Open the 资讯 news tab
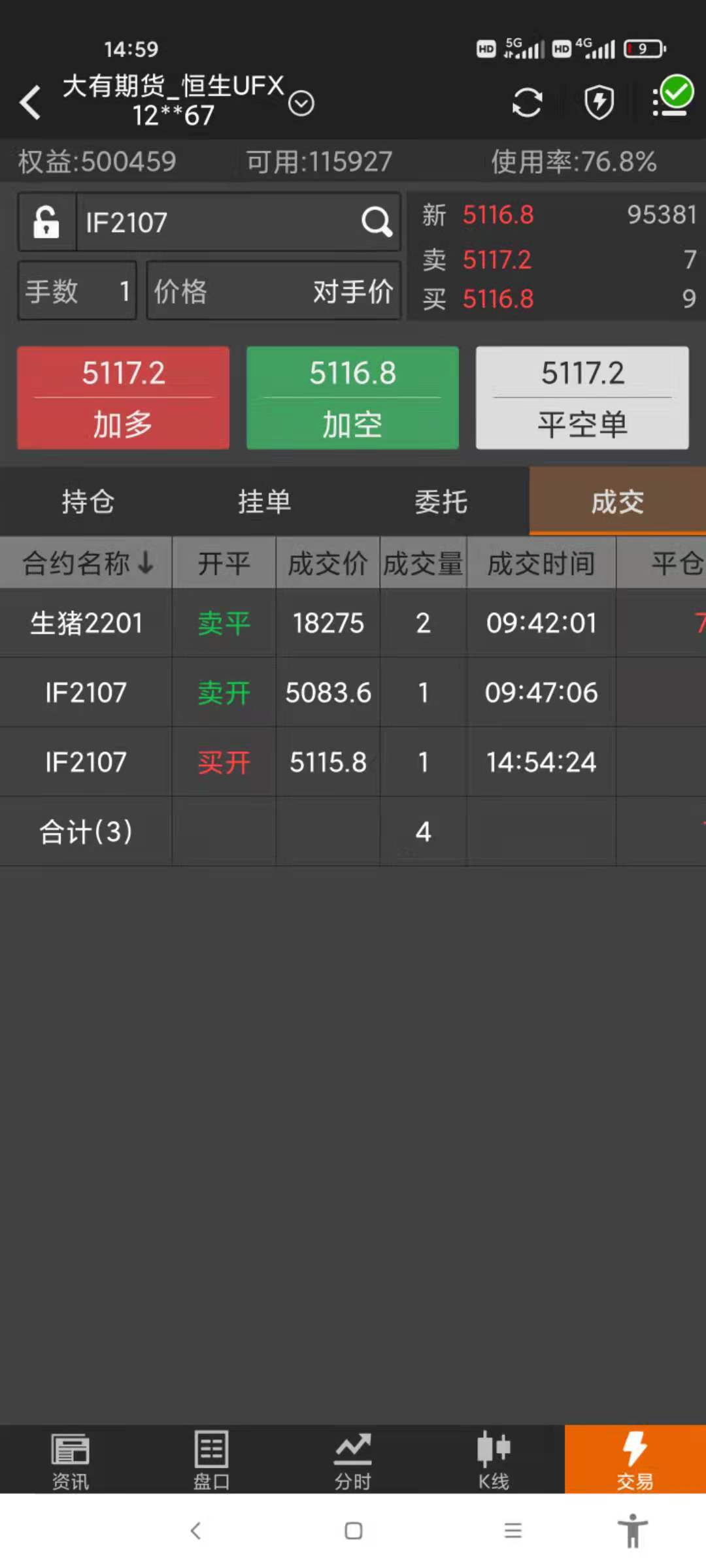Image resolution: width=706 pixels, height=1568 pixels. click(70, 1459)
